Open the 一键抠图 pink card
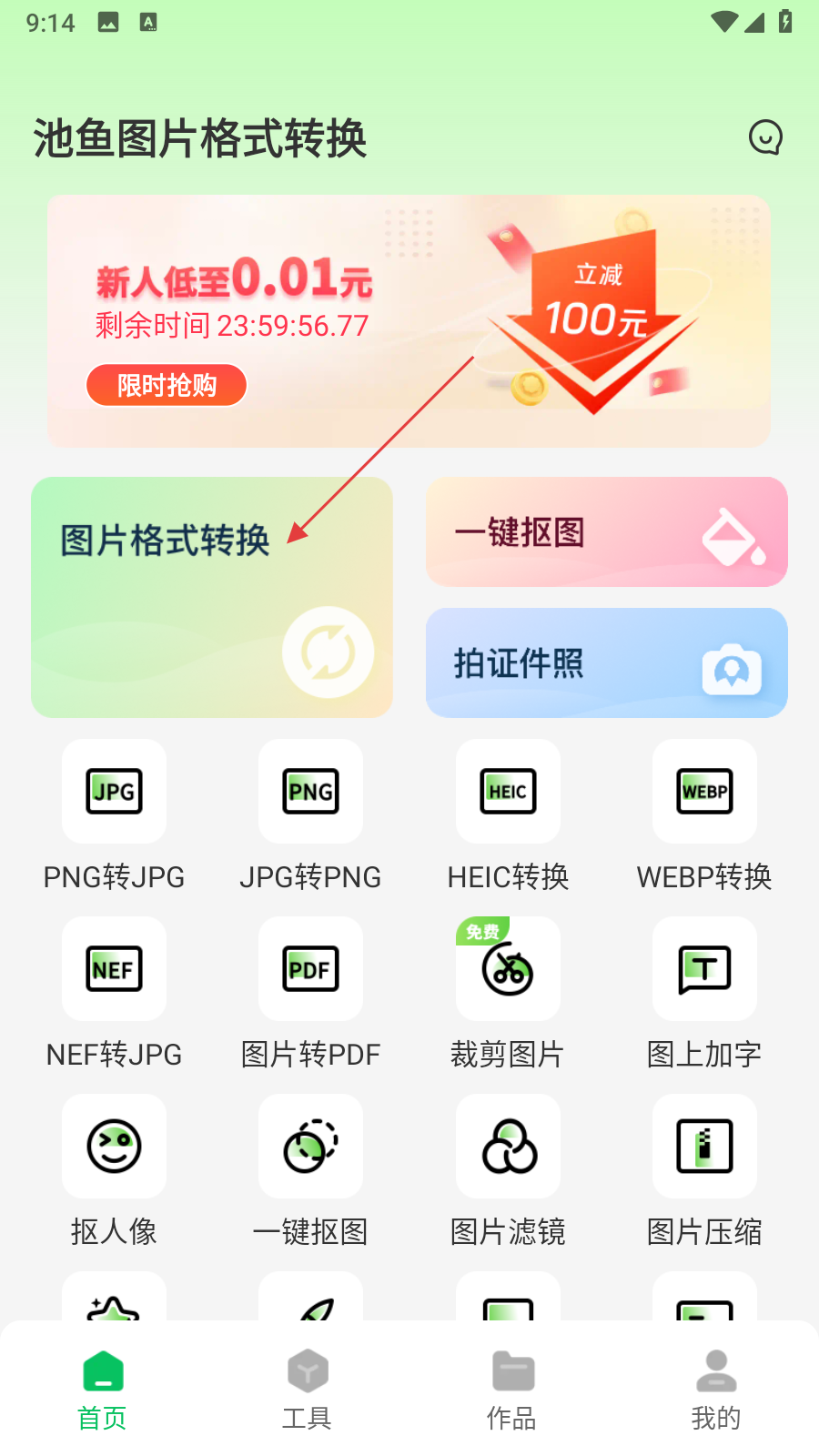 [x=606, y=532]
